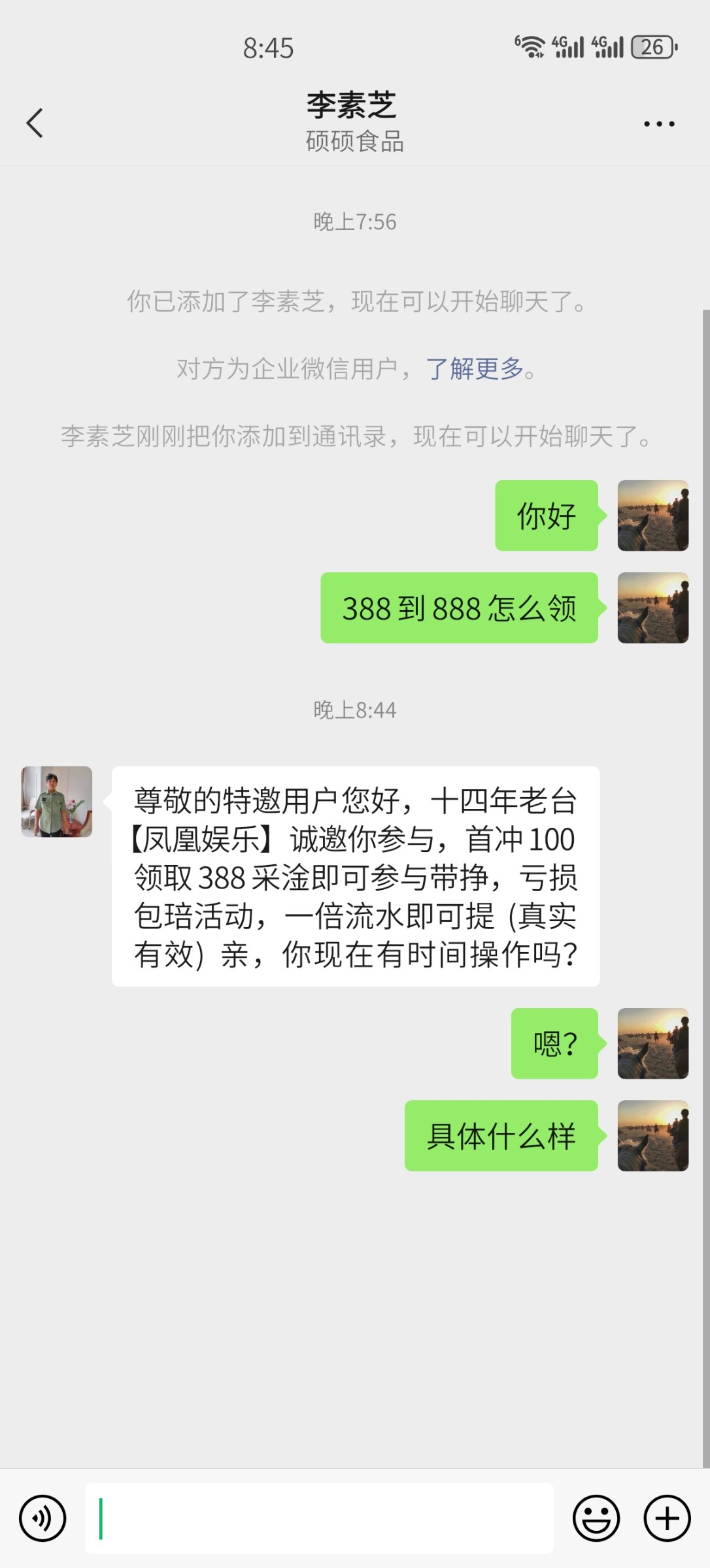Open the plus attachments menu
Viewport: 710px width, 1568px height.
point(667,1518)
